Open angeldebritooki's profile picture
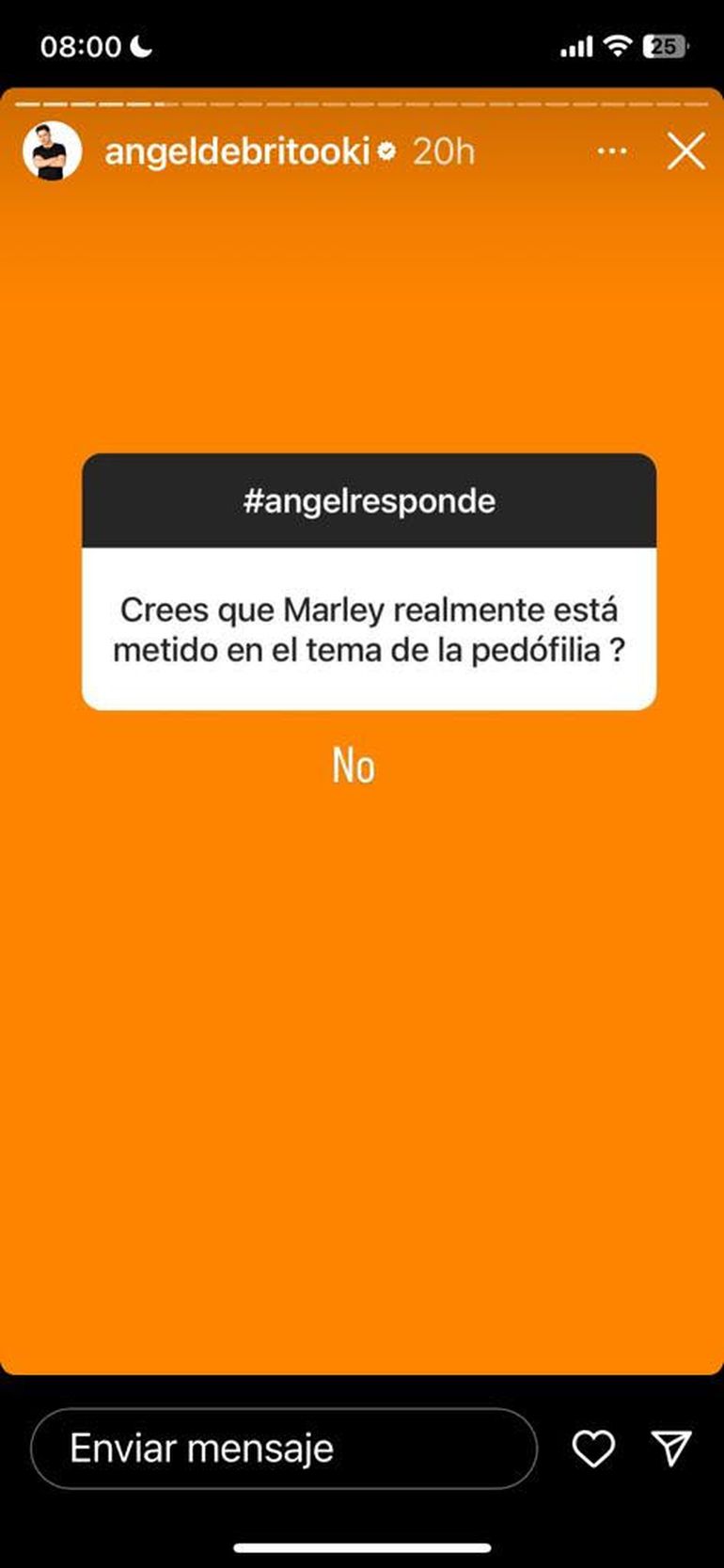The height and width of the screenshot is (1568, 724). [52, 150]
